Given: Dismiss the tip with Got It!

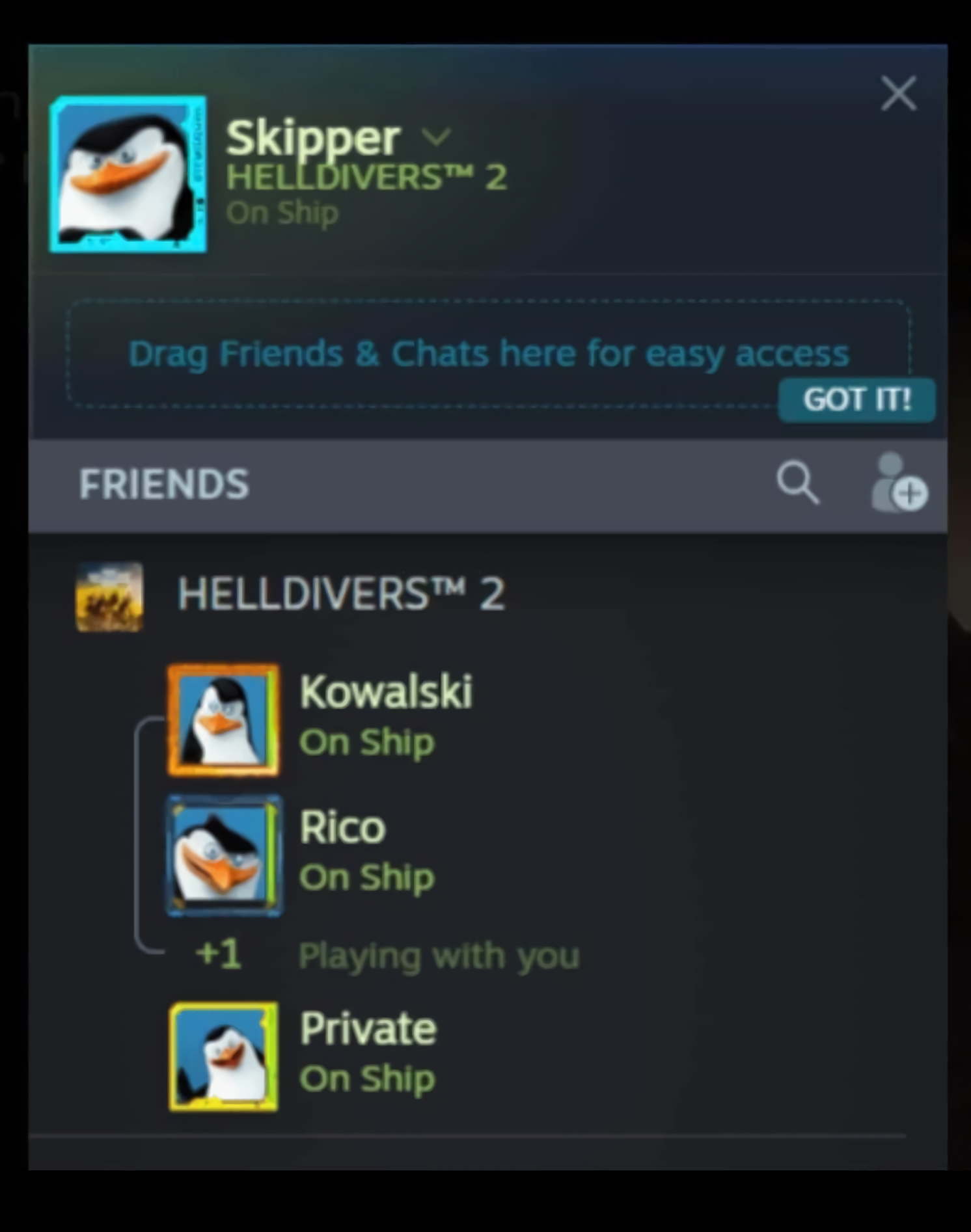Looking at the screenshot, I should click(857, 399).
